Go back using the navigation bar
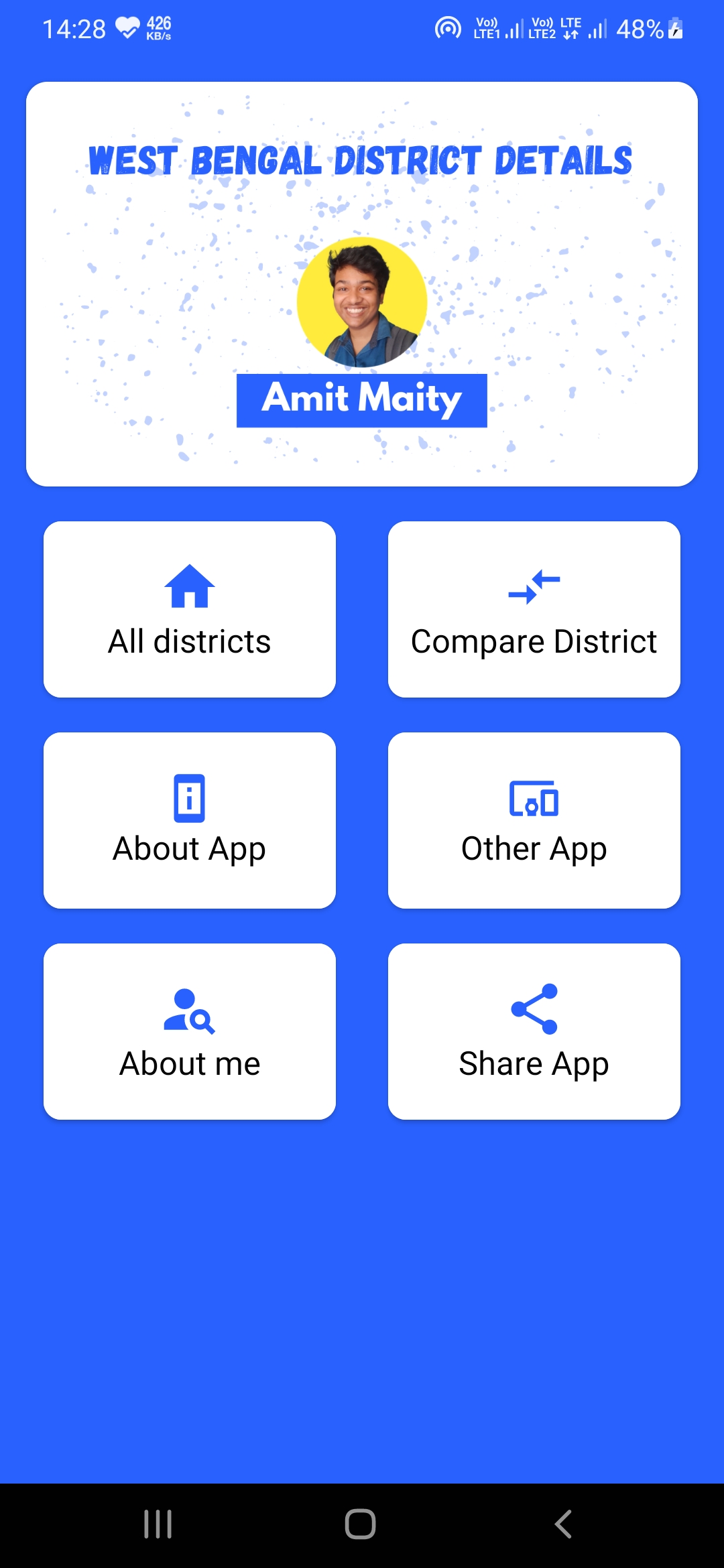This screenshot has height=1568, width=724. 563,1524
